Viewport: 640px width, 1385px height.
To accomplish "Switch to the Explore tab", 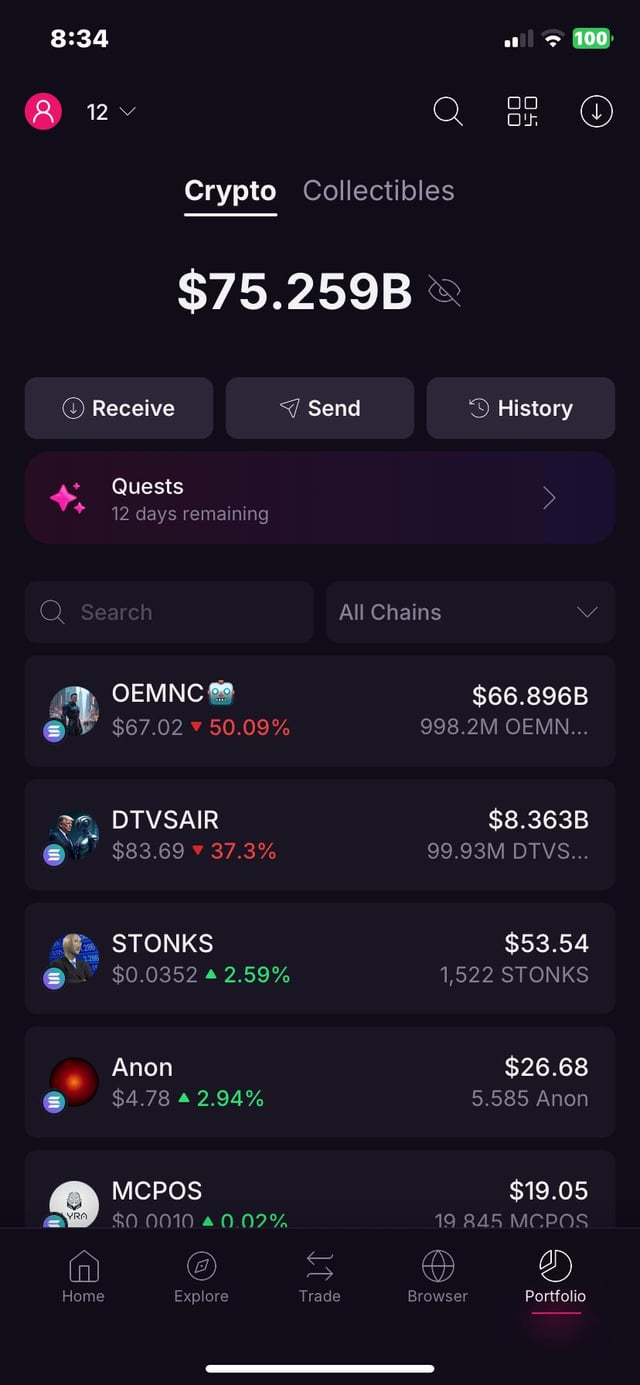I will tap(201, 1277).
